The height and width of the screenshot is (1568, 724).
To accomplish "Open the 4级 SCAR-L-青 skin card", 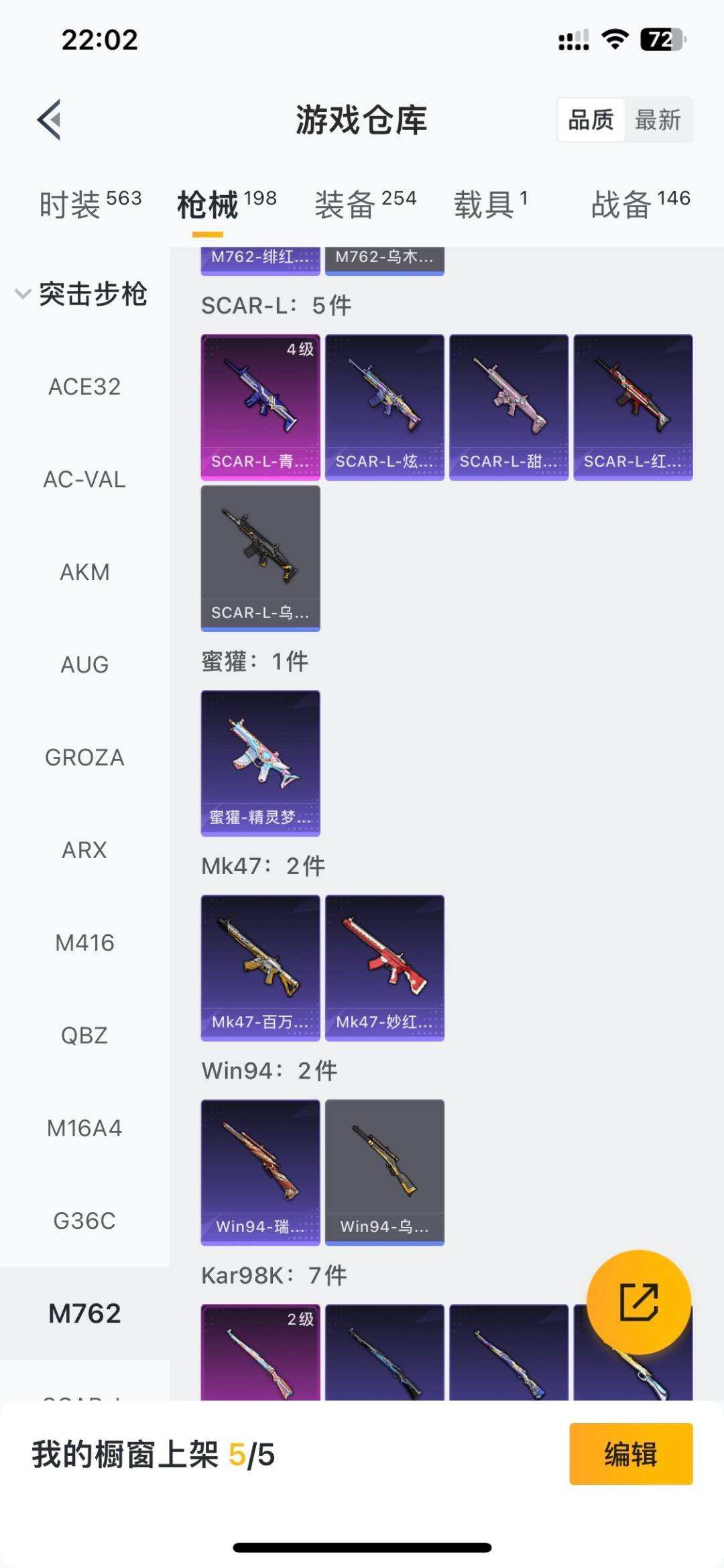I will pos(261,406).
